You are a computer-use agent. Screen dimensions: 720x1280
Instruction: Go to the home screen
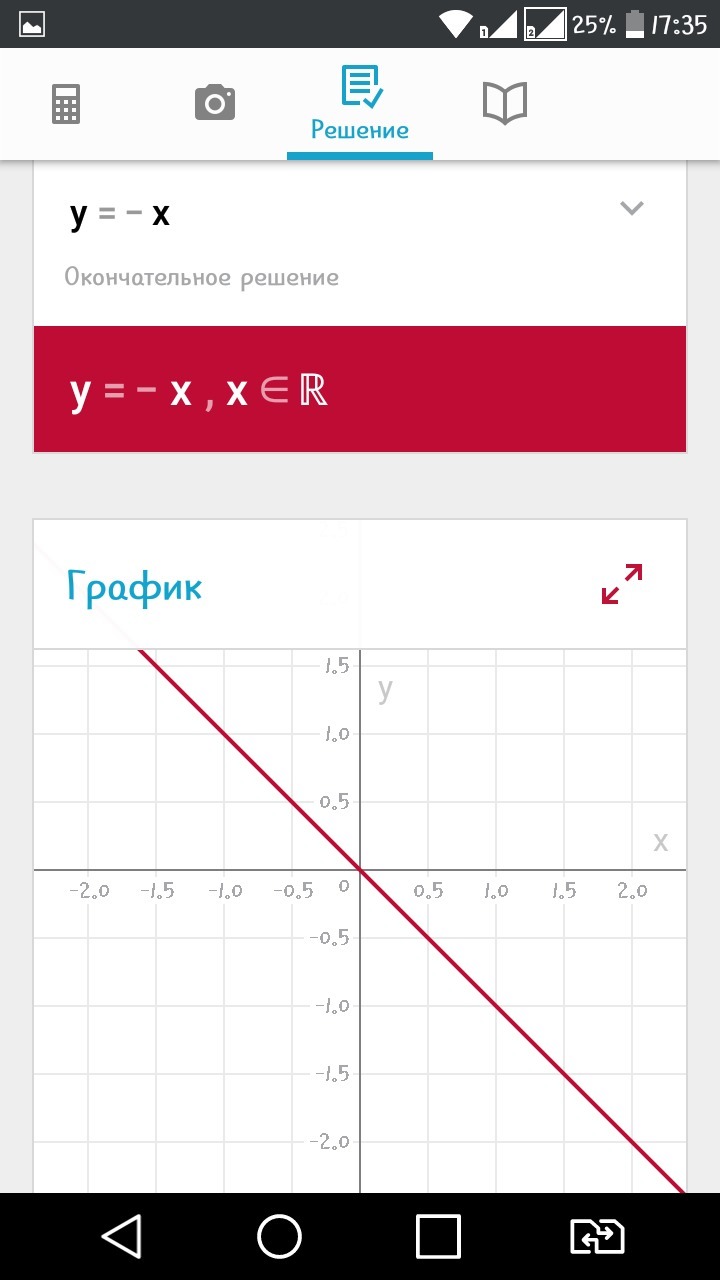tap(279, 1237)
